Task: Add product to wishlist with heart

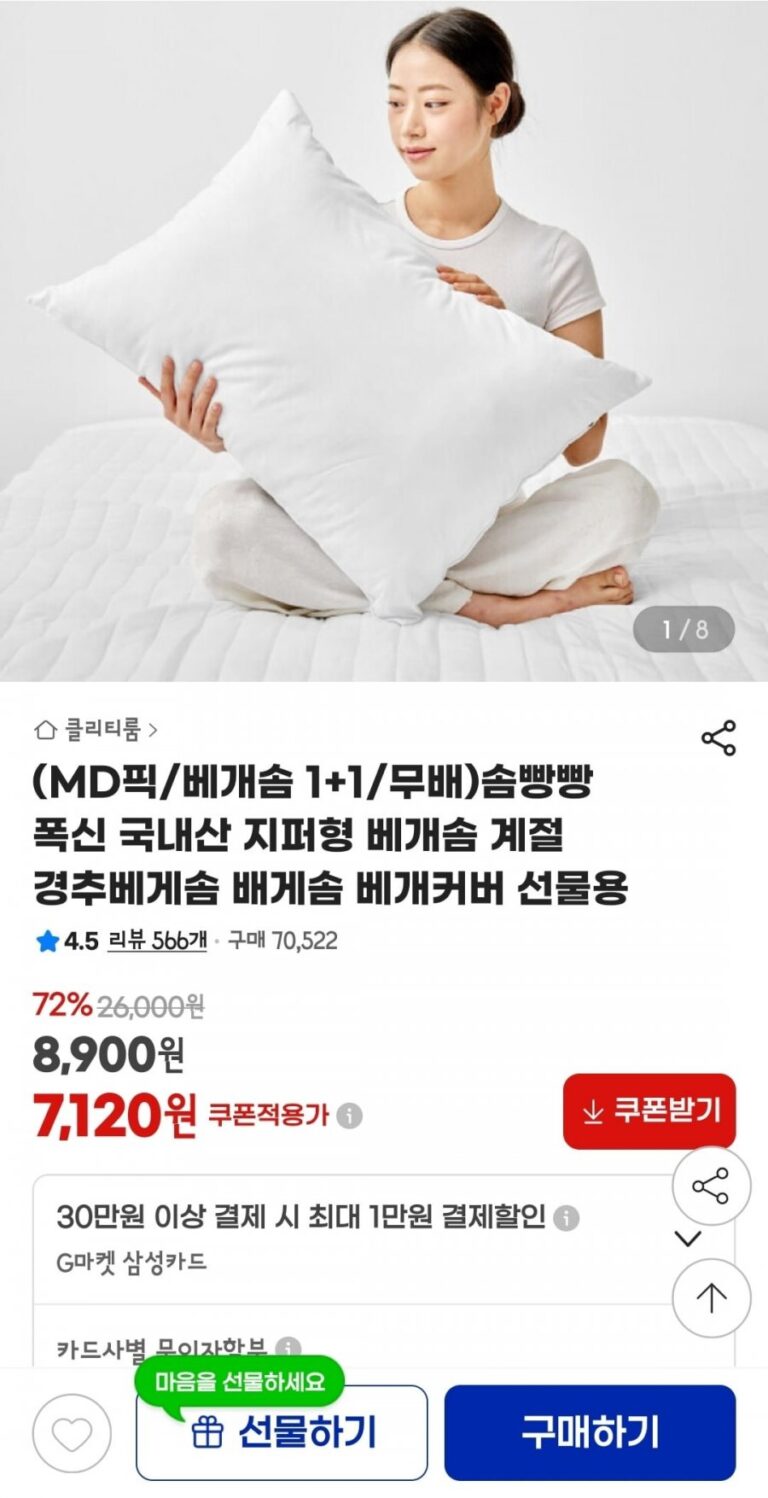Action: tap(72, 1433)
